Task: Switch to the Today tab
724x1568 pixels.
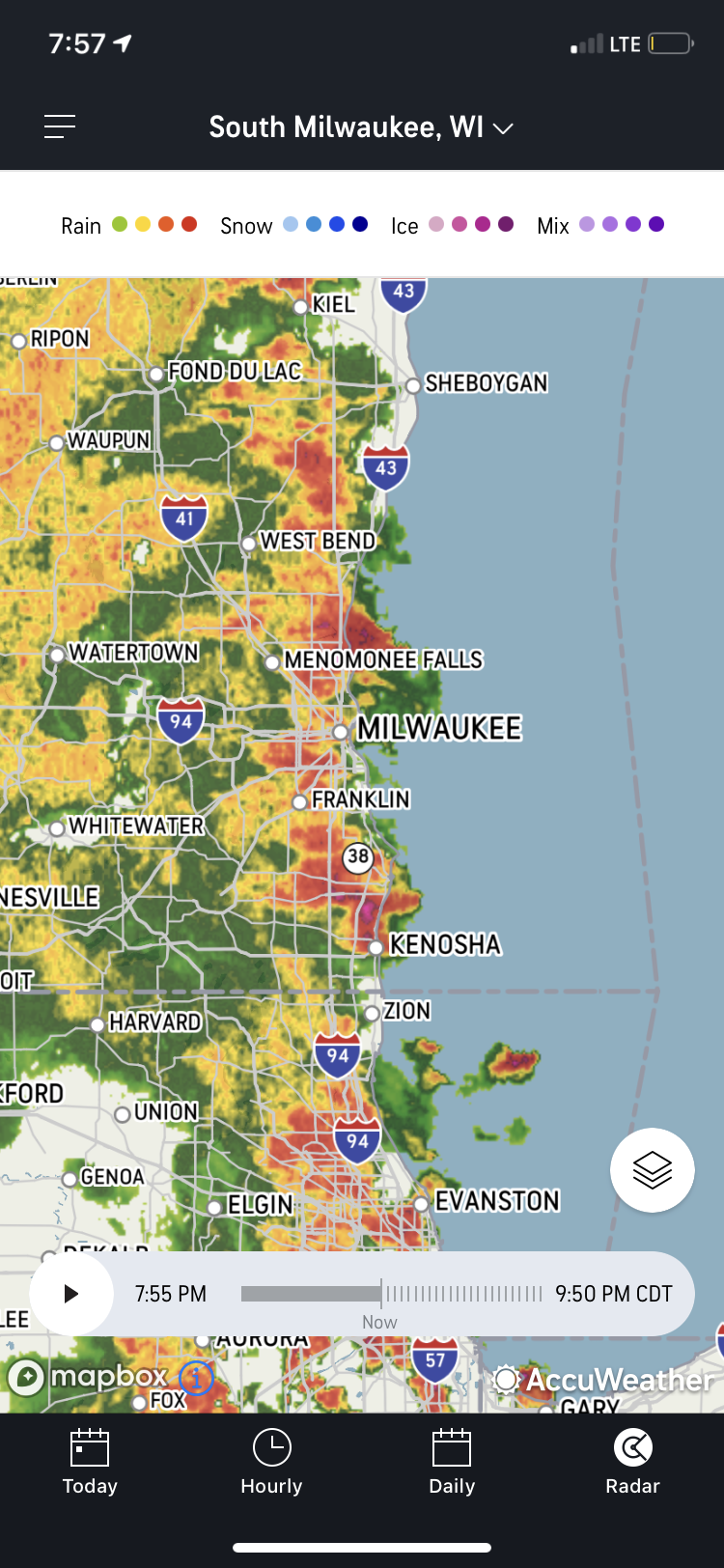Action: [x=90, y=1462]
